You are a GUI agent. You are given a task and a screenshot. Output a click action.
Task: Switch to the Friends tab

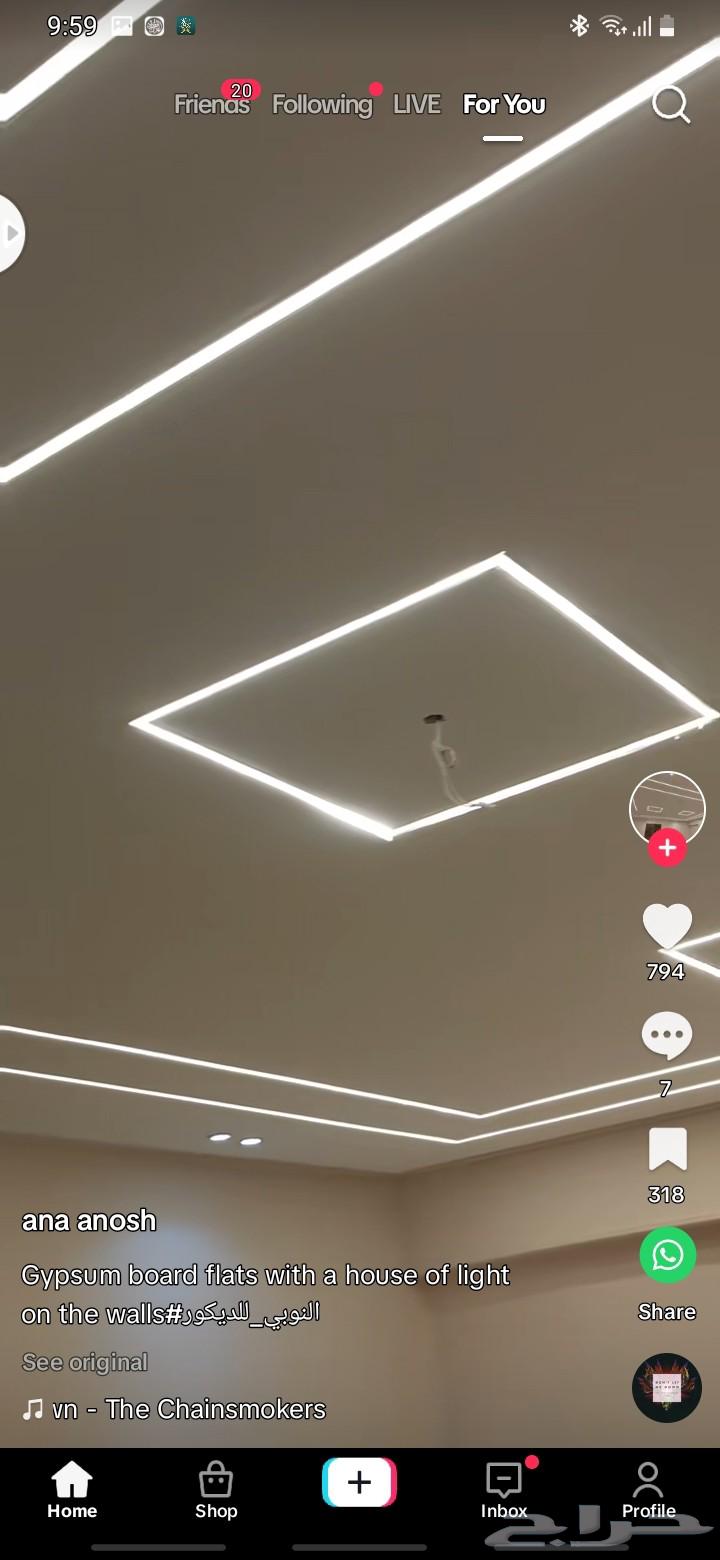(x=211, y=104)
